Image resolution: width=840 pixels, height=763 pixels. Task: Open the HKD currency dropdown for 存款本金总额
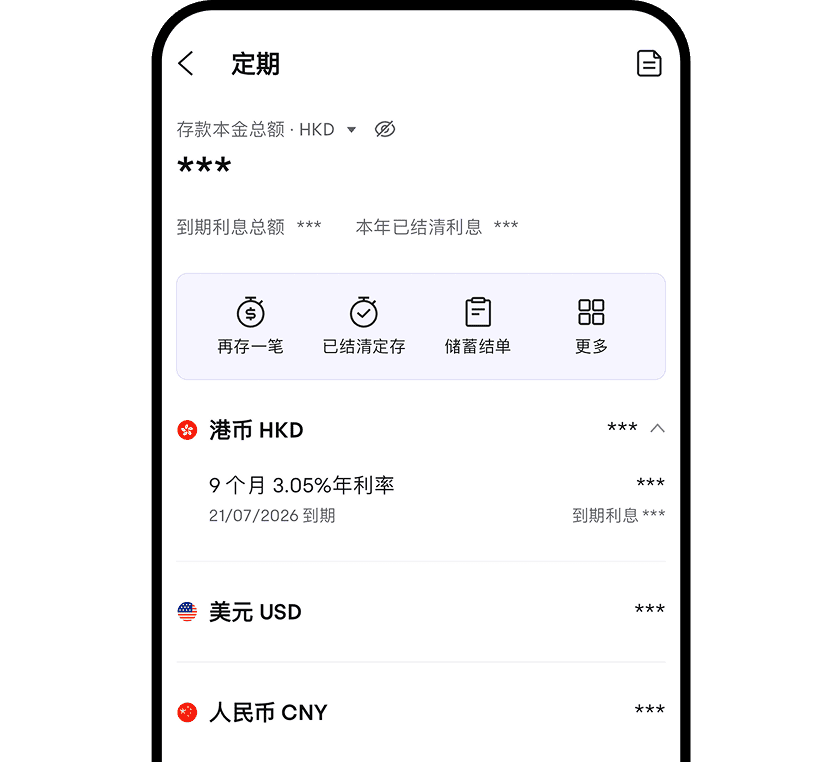pos(351,130)
